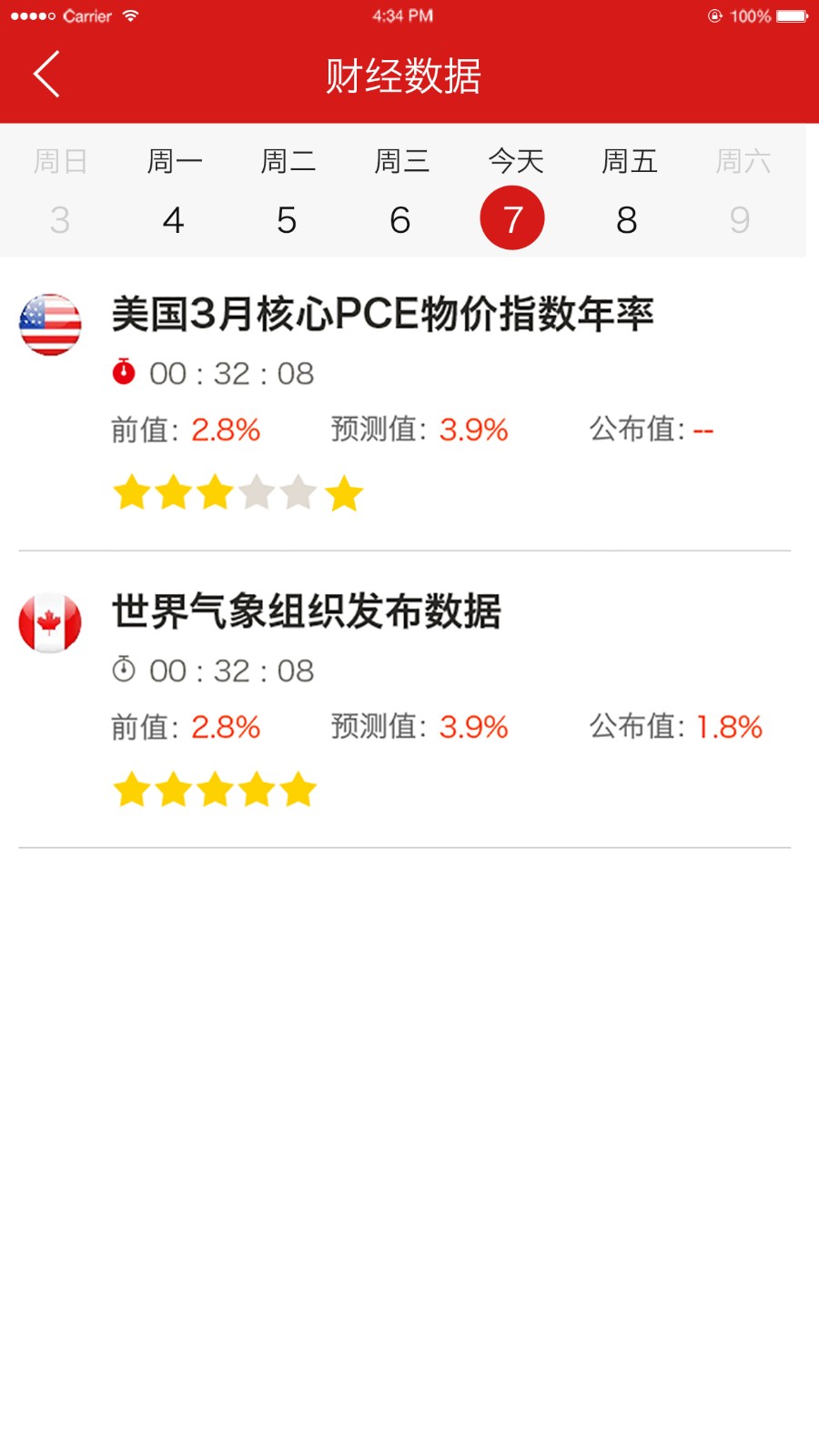This screenshot has height=1456, width=819.
Task: Open 美国3月核心PCE物价指数年率 entry
Action: point(405,403)
